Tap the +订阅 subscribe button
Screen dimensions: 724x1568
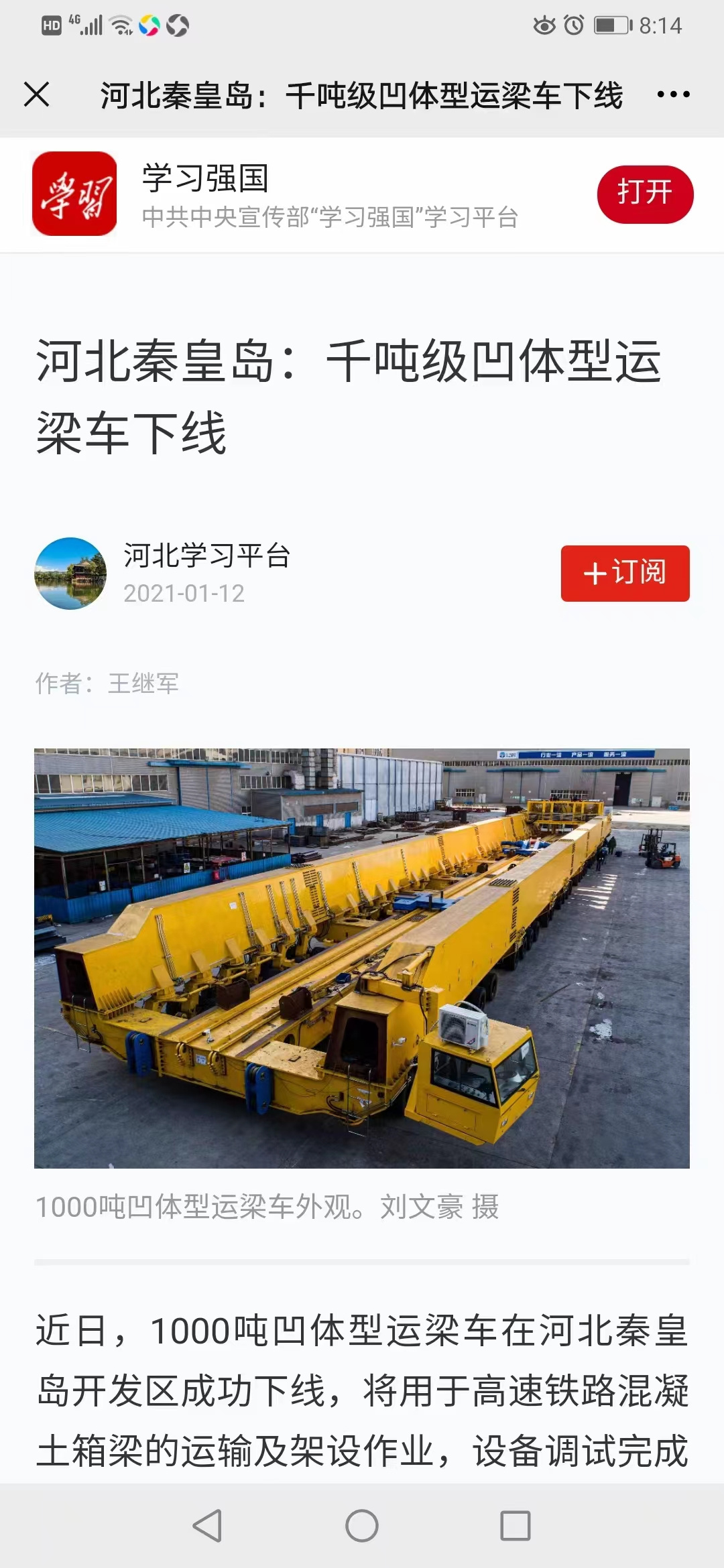tap(624, 574)
